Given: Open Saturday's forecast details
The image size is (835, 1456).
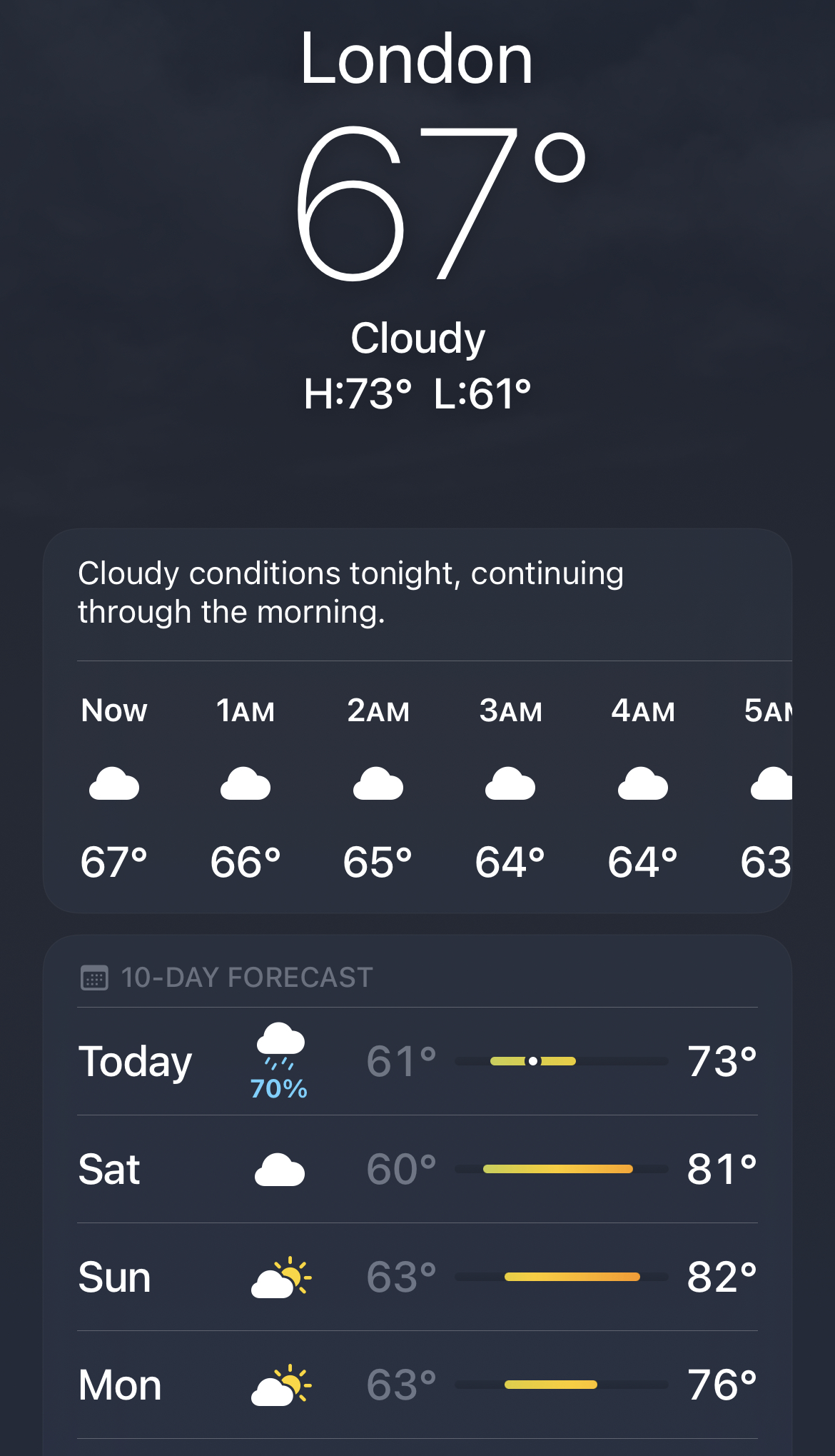Looking at the screenshot, I should coord(417,1169).
